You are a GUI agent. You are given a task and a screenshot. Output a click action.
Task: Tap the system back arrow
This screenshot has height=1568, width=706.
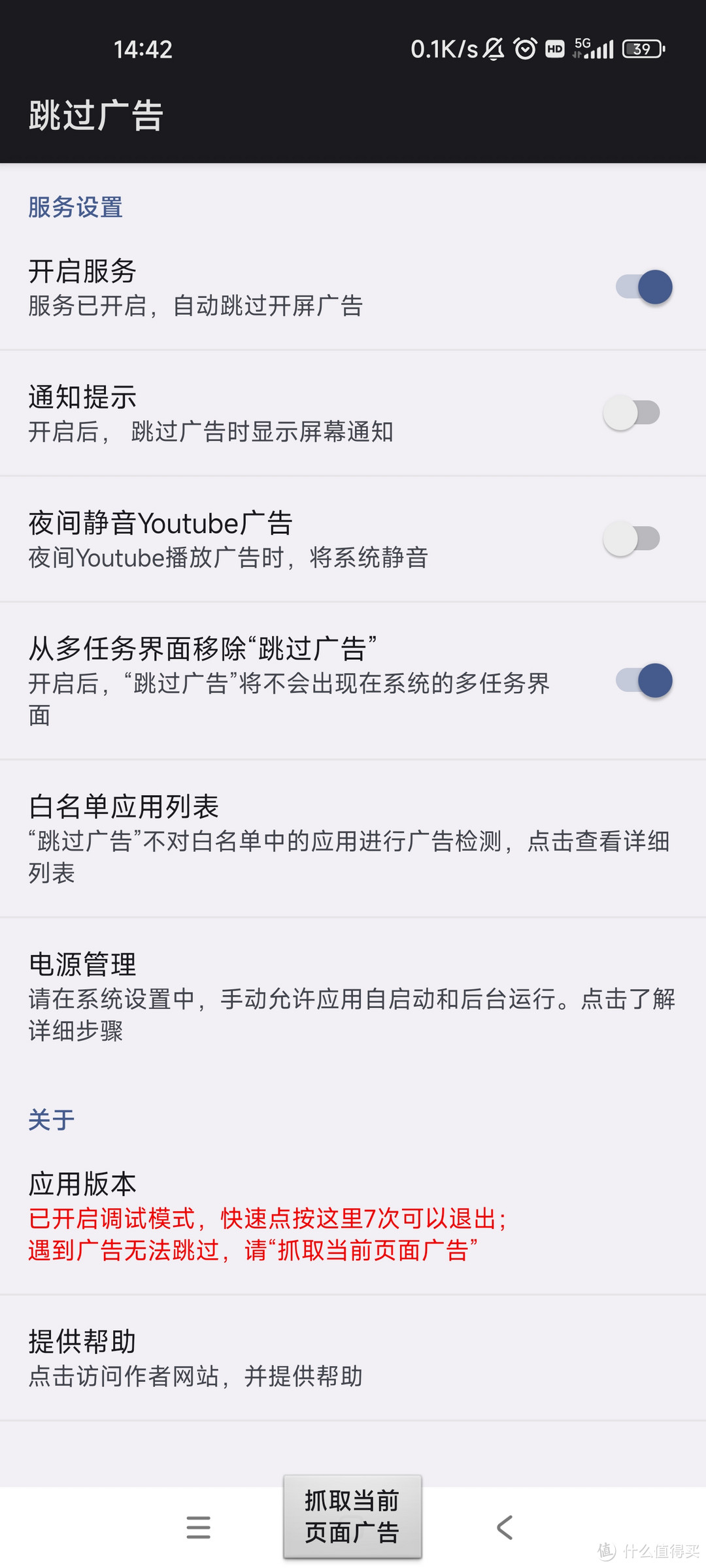505,1527
